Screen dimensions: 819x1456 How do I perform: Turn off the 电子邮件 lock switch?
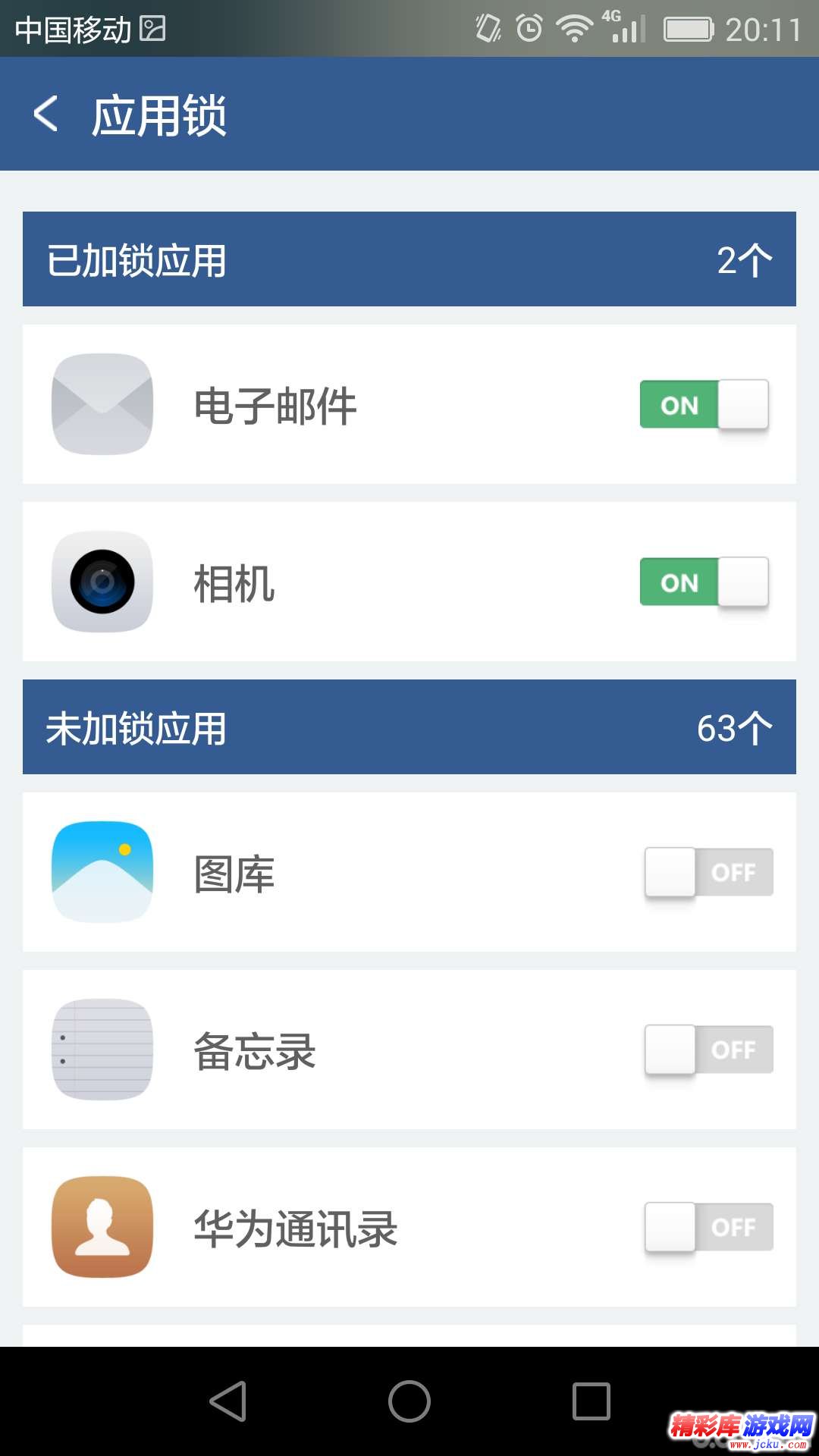[x=704, y=404]
